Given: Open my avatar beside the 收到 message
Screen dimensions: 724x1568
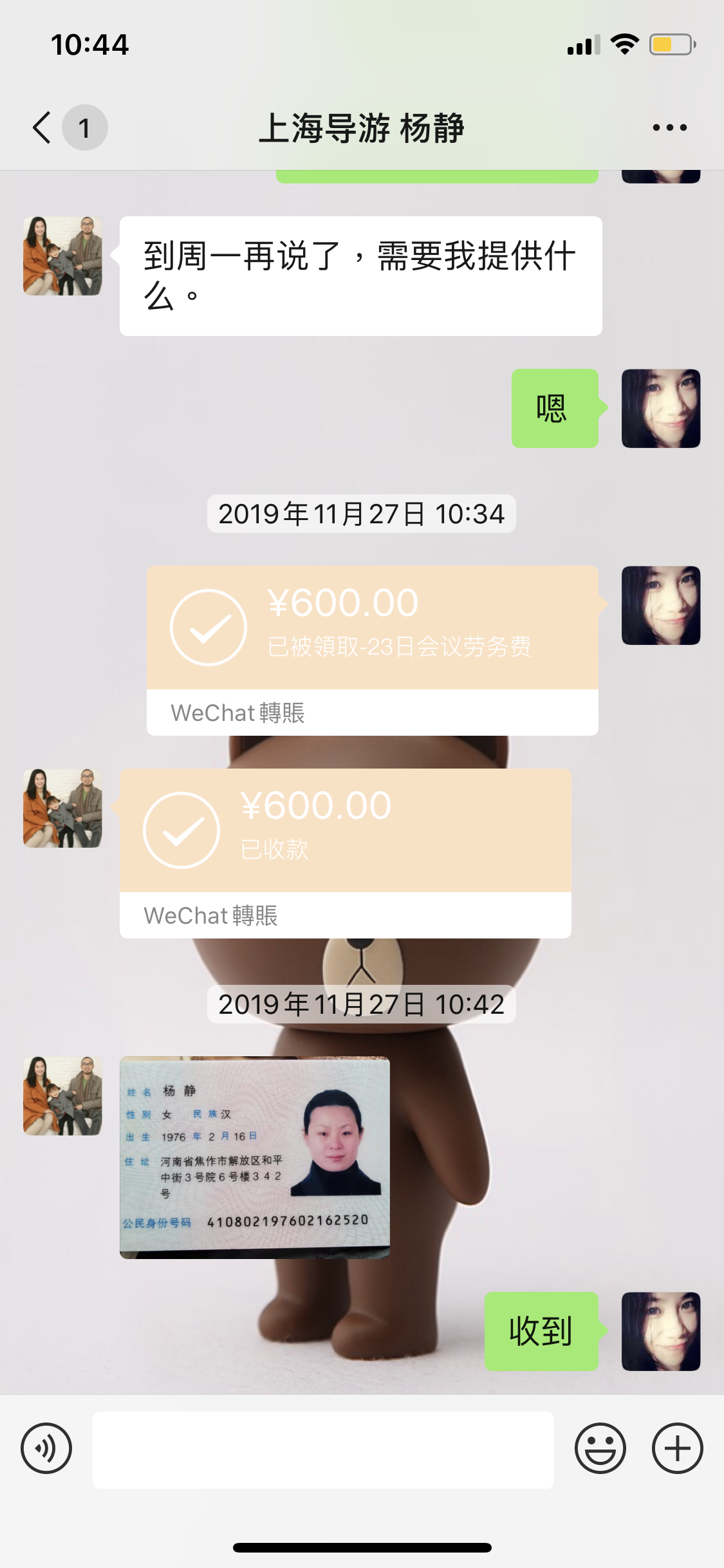Looking at the screenshot, I should [660, 1331].
